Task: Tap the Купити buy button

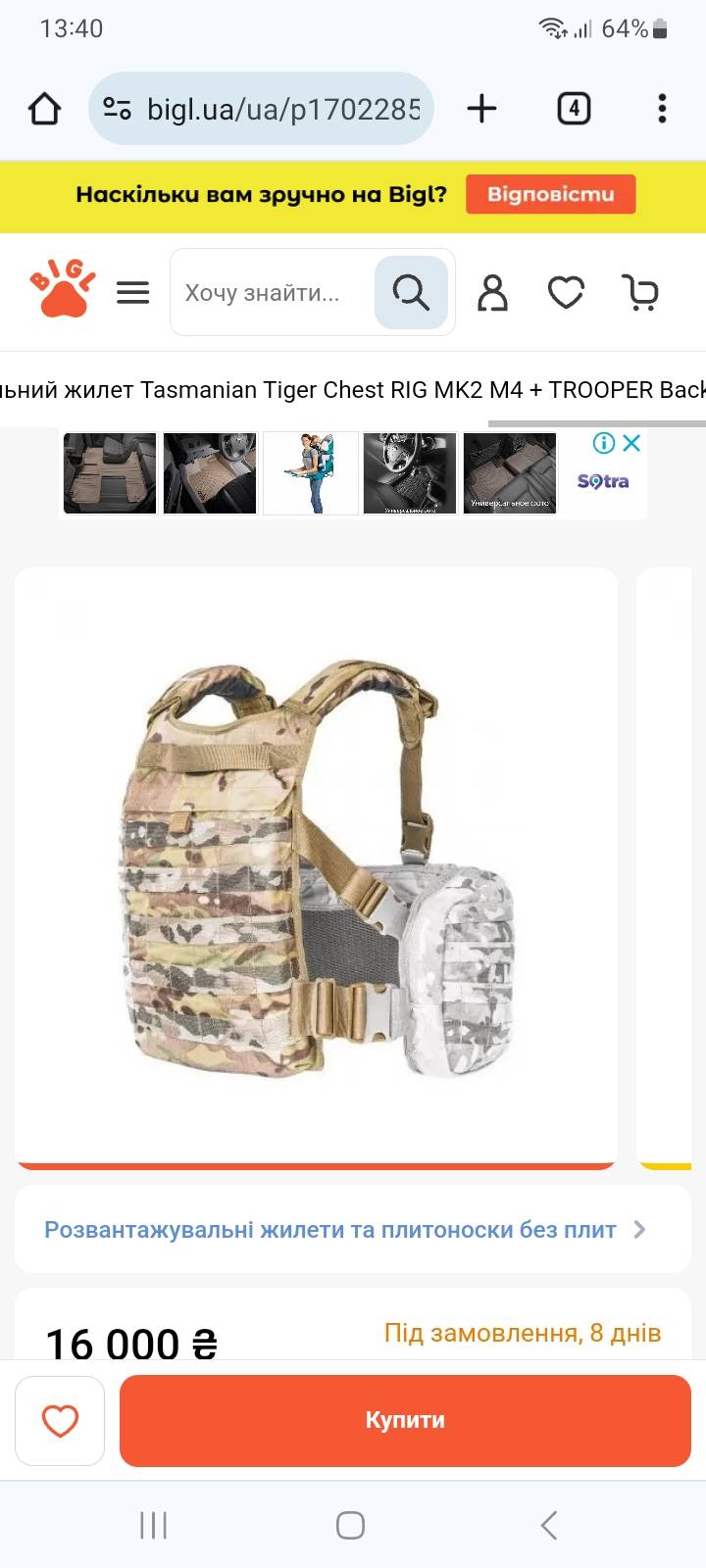Action: [x=405, y=1421]
